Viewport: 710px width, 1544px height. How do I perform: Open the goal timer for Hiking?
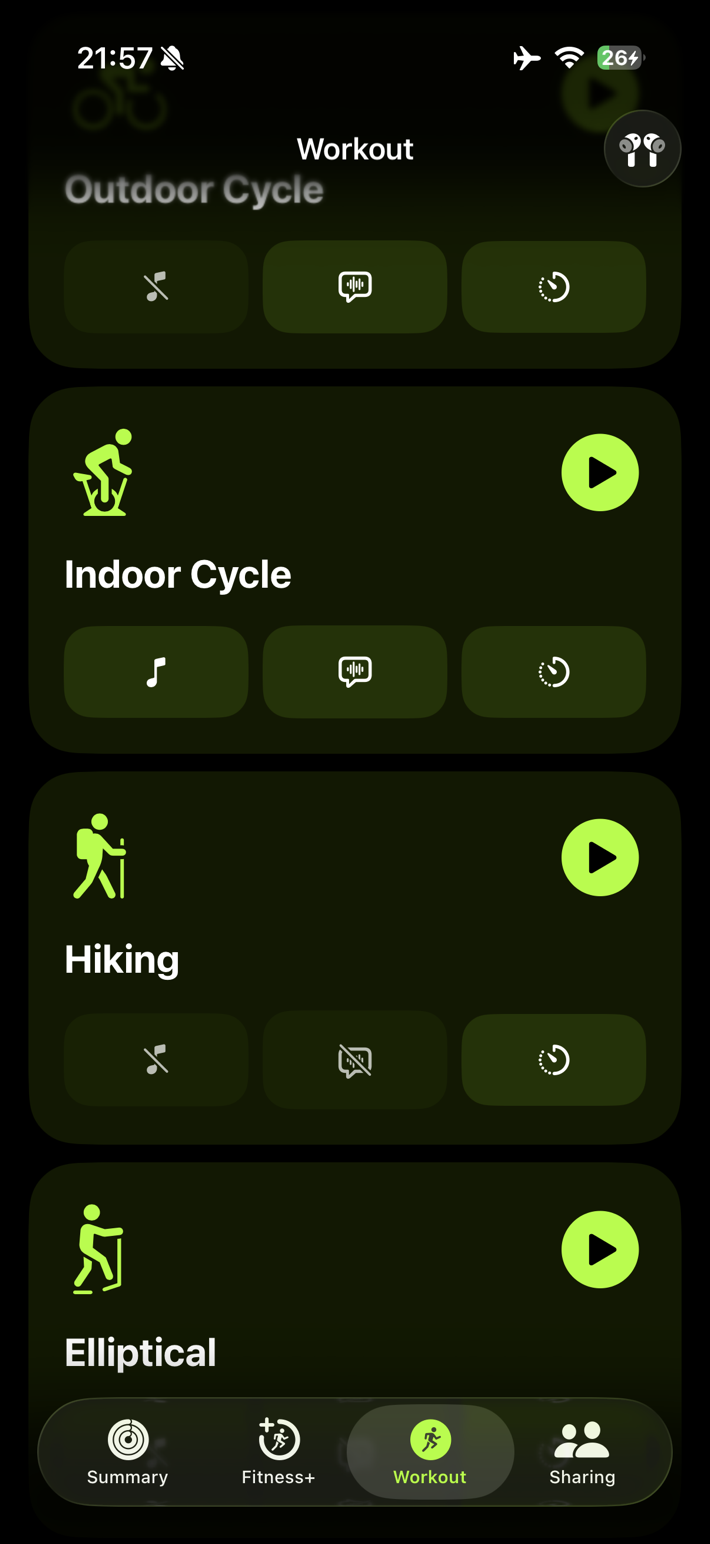554,1060
